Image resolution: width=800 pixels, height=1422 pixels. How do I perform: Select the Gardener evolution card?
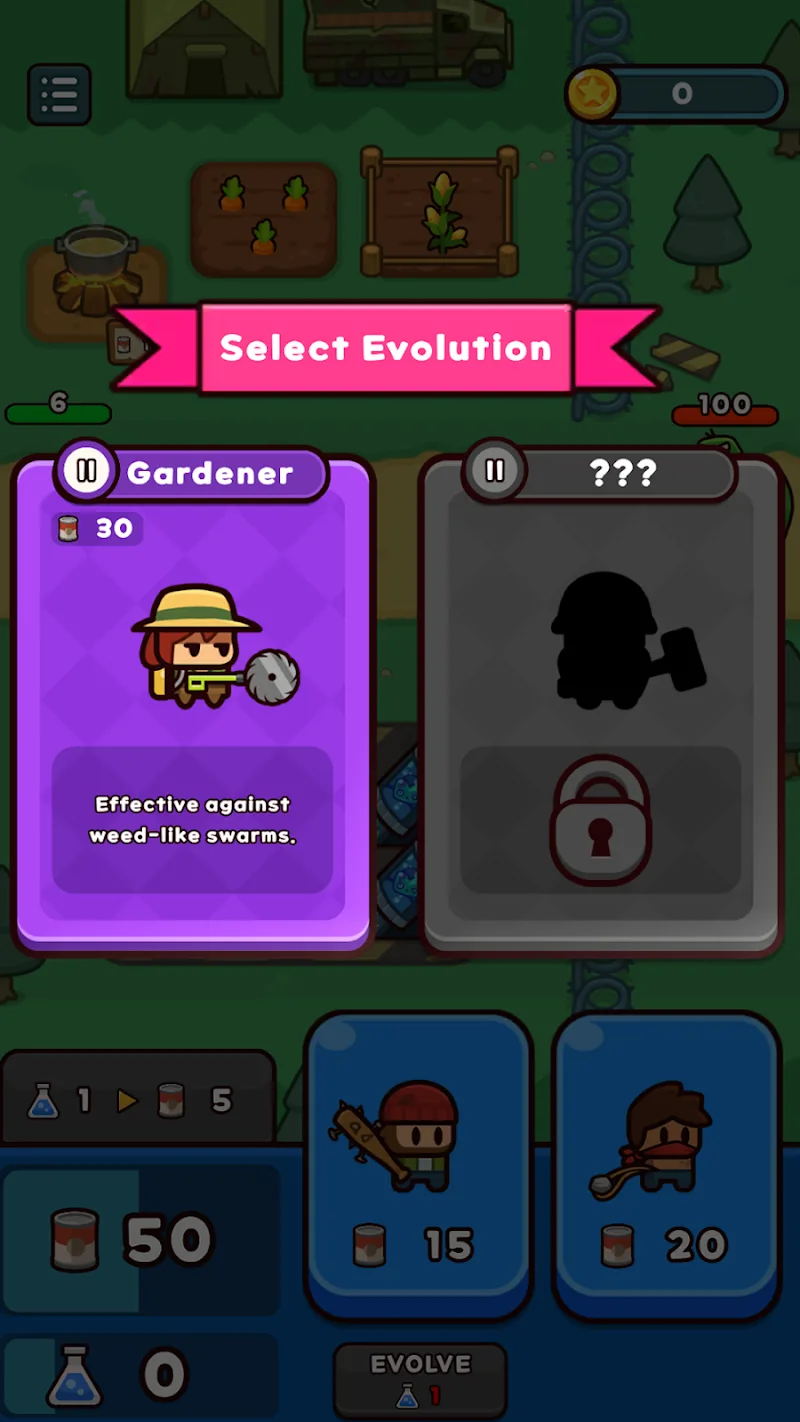pos(193,700)
